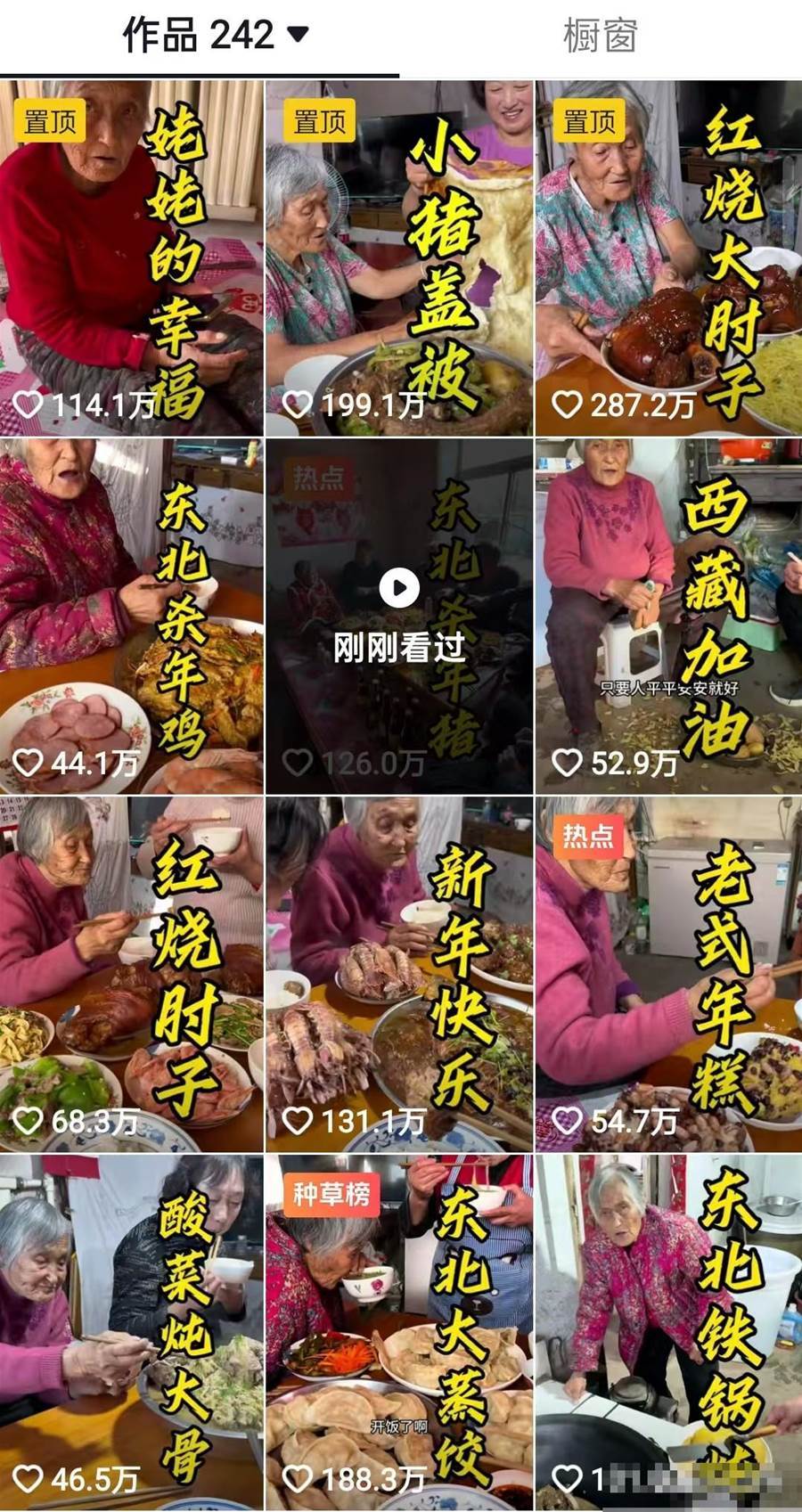Open the pinned video 小猪盖被
The width and height of the screenshot is (802, 1512).
click(399, 258)
